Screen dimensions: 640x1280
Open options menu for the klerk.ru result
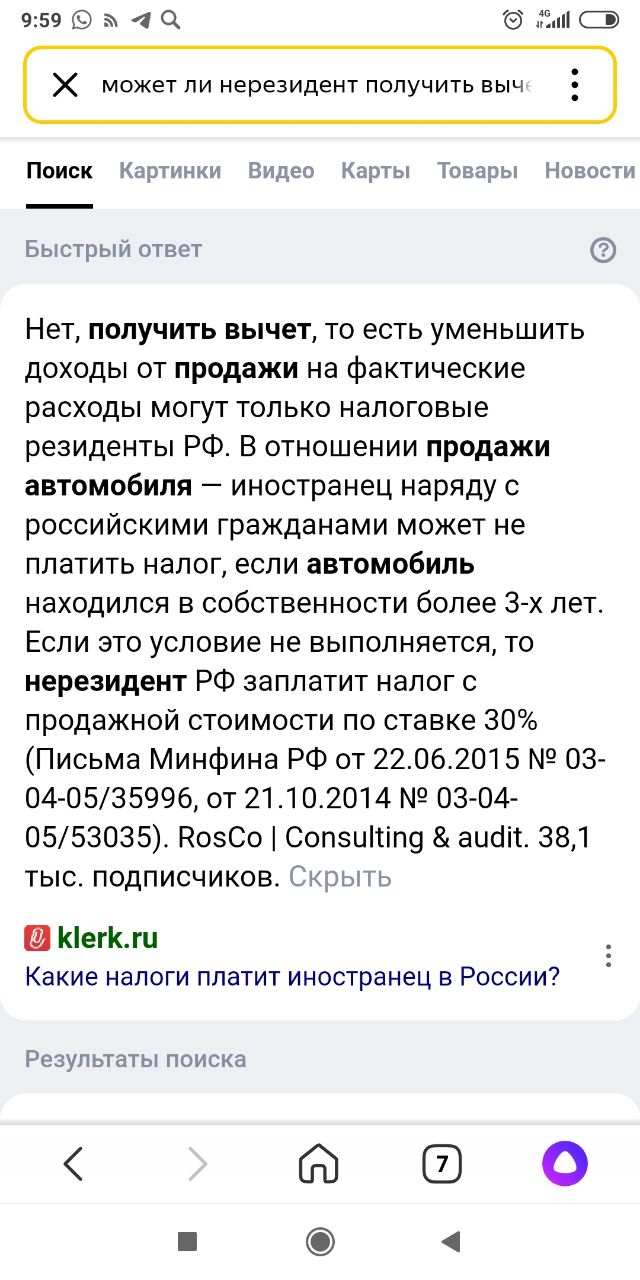click(x=608, y=956)
